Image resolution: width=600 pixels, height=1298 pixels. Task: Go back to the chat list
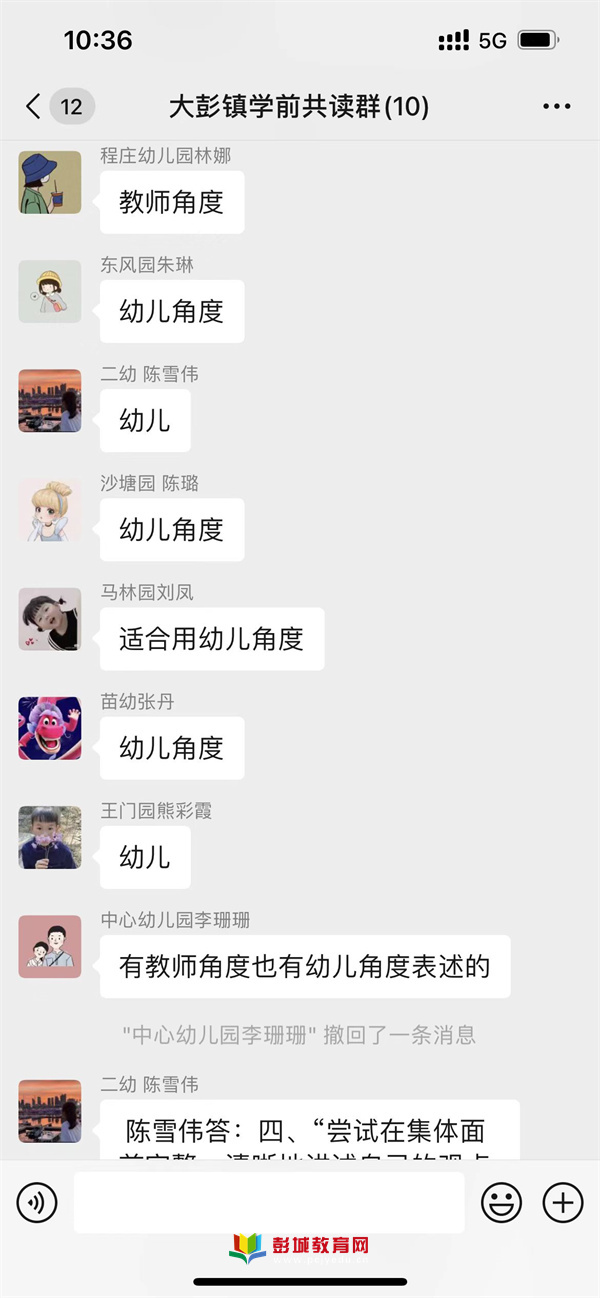34,106
